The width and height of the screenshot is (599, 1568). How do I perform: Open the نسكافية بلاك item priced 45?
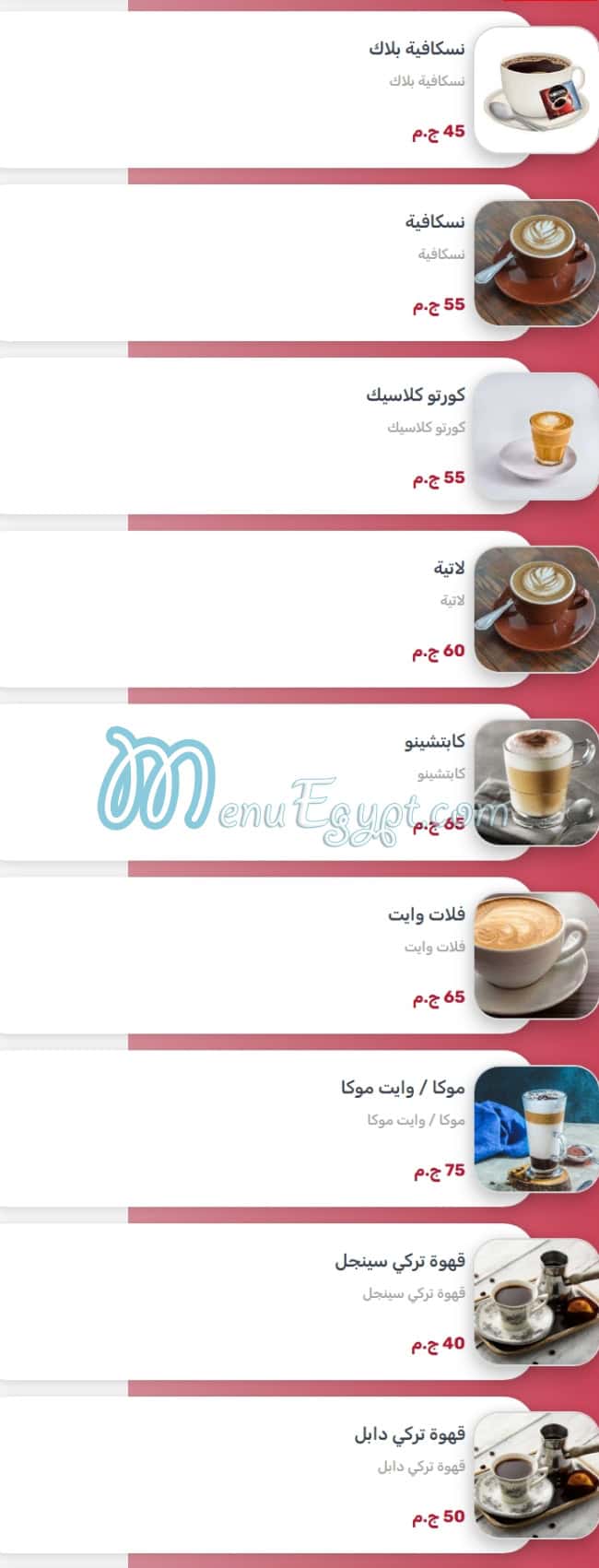pos(417,49)
